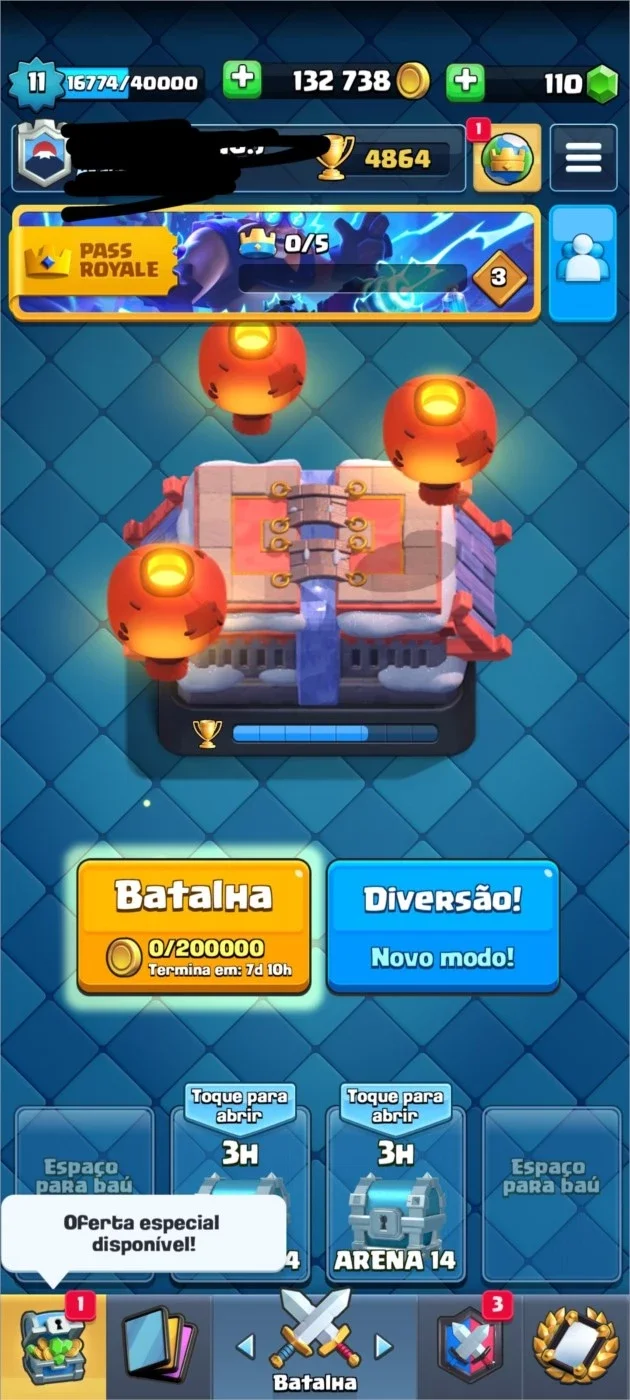Viewport: 630px width, 1400px height.
Task: Open the friends/social button
Action: tap(583, 263)
